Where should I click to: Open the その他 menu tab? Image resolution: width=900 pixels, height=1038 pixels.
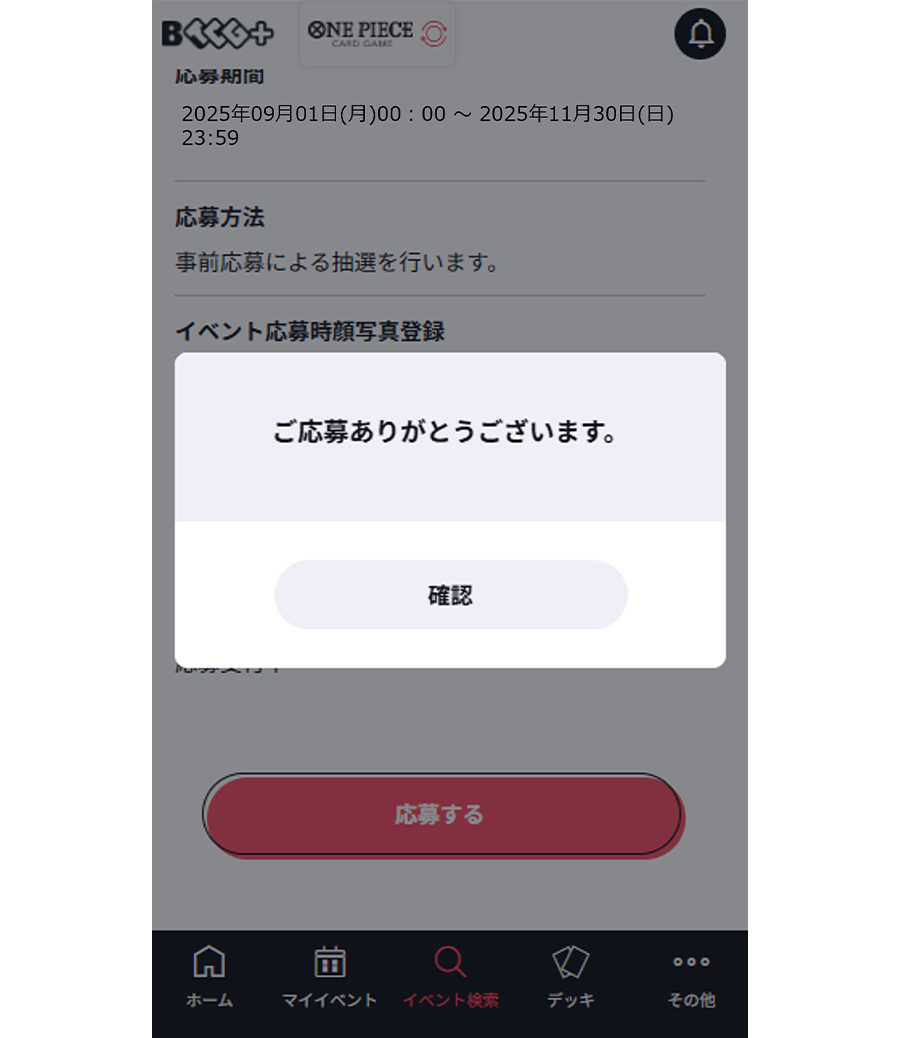point(691,977)
